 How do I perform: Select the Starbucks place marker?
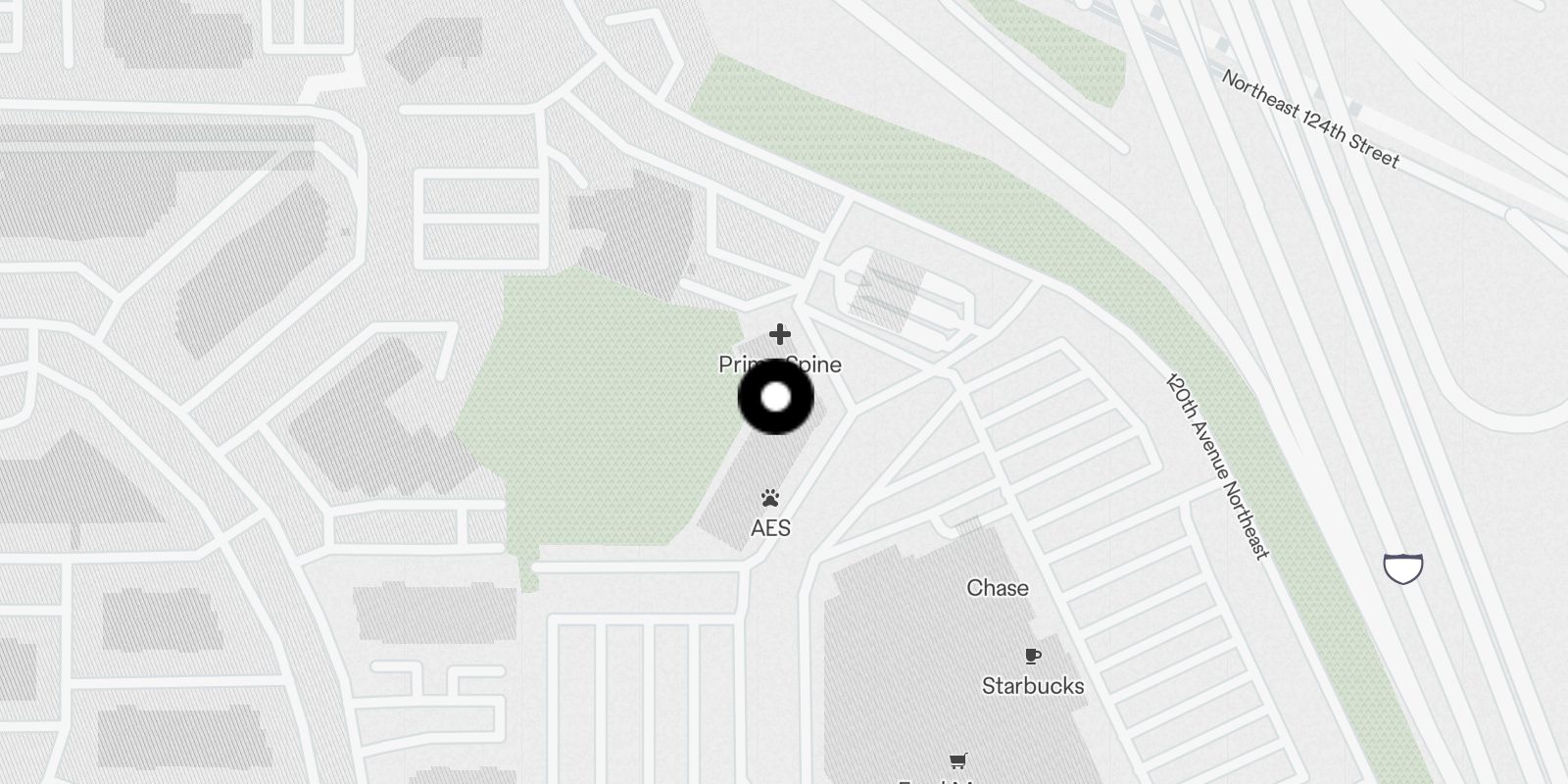pos(1032,657)
